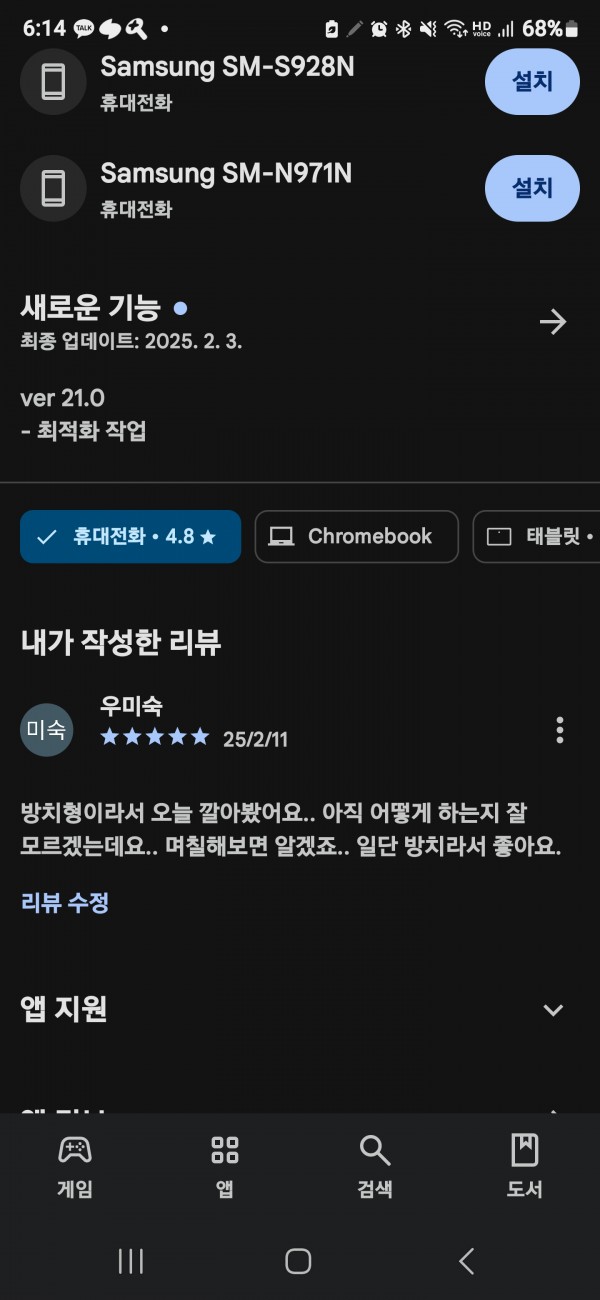Go back with the system back button
Viewport: 600px width, 1300px height.
tap(466, 1261)
